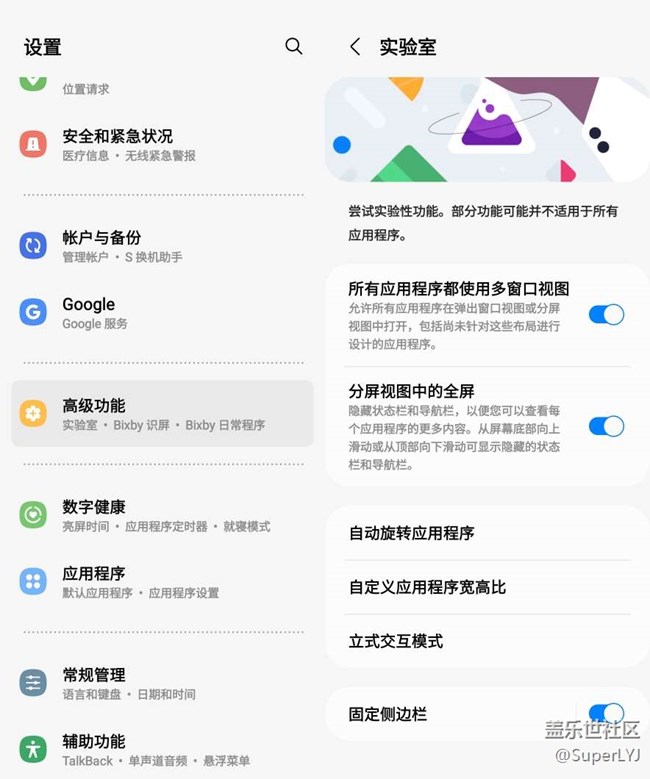Toggle 固定侧边栏 switch
The image size is (650, 779).
606,713
